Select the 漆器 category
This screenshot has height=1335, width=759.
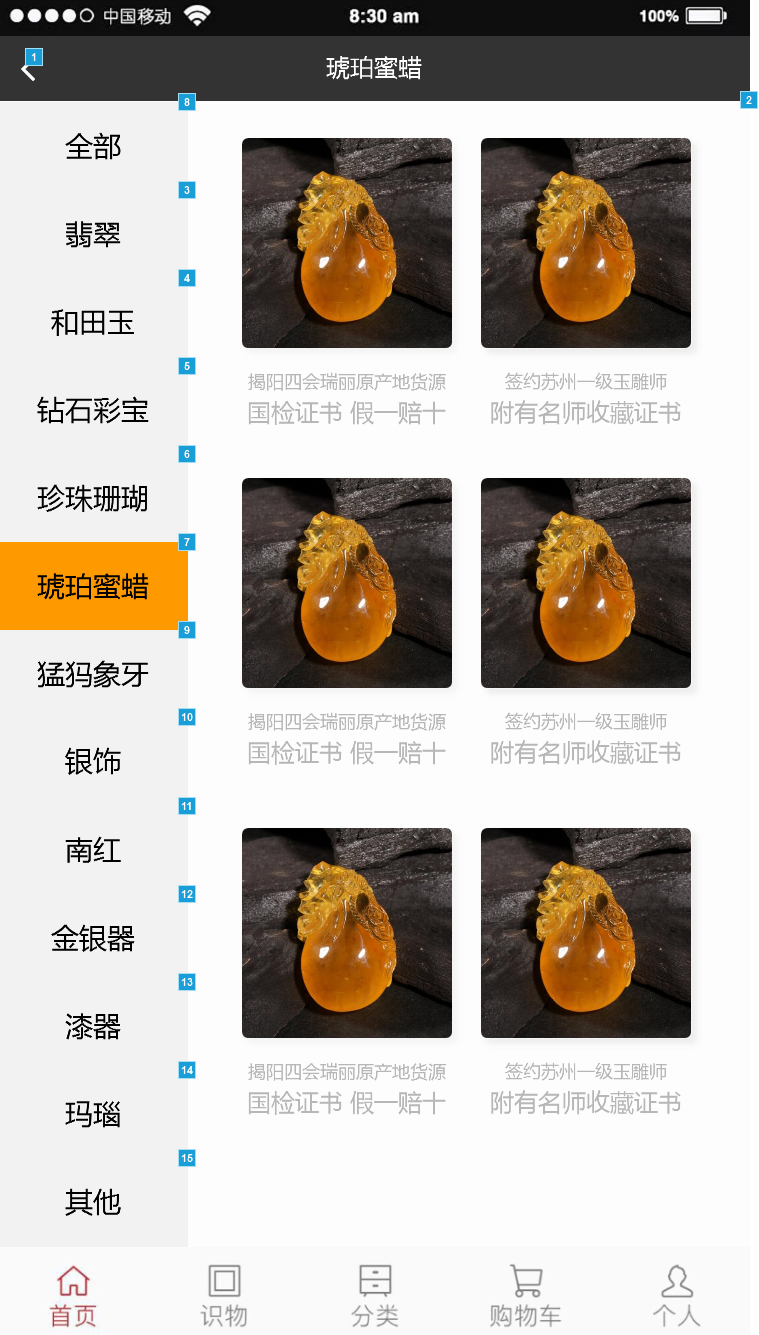(93, 1026)
